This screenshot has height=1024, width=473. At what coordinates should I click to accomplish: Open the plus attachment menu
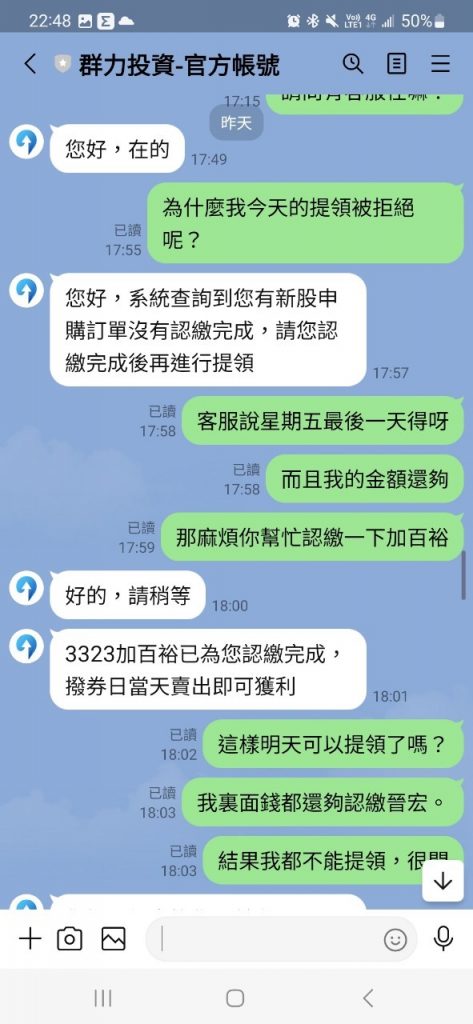tap(30, 939)
